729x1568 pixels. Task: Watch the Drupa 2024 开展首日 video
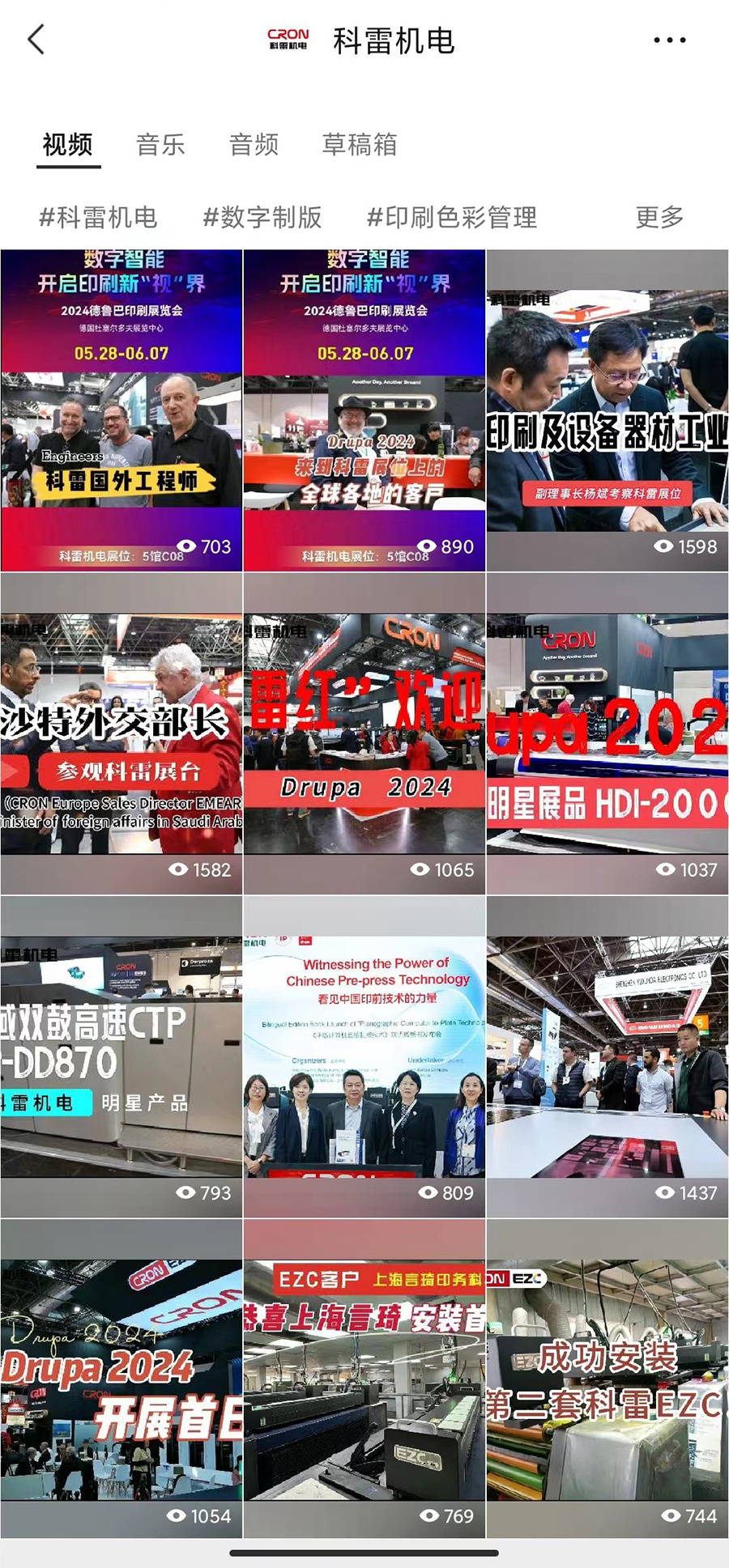click(122, 1379)
